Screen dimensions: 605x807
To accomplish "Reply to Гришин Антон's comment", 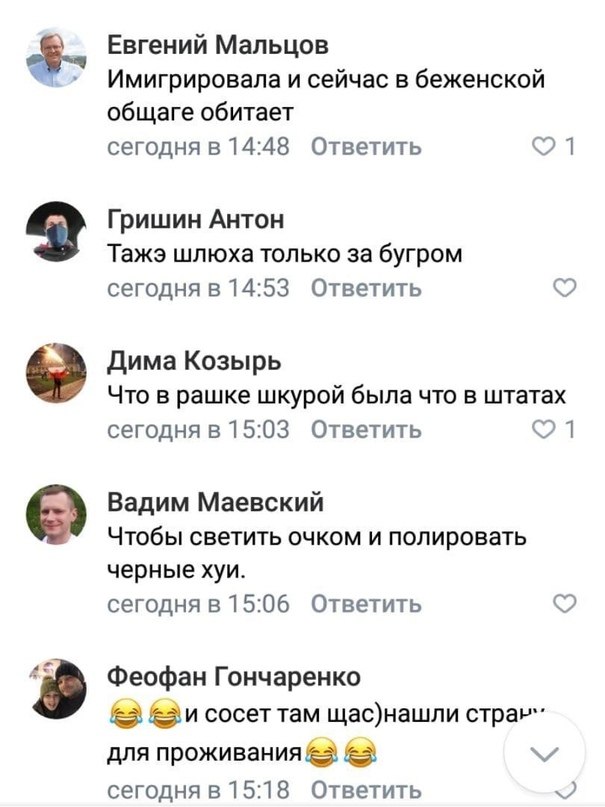I will click(x=366, y=289).
